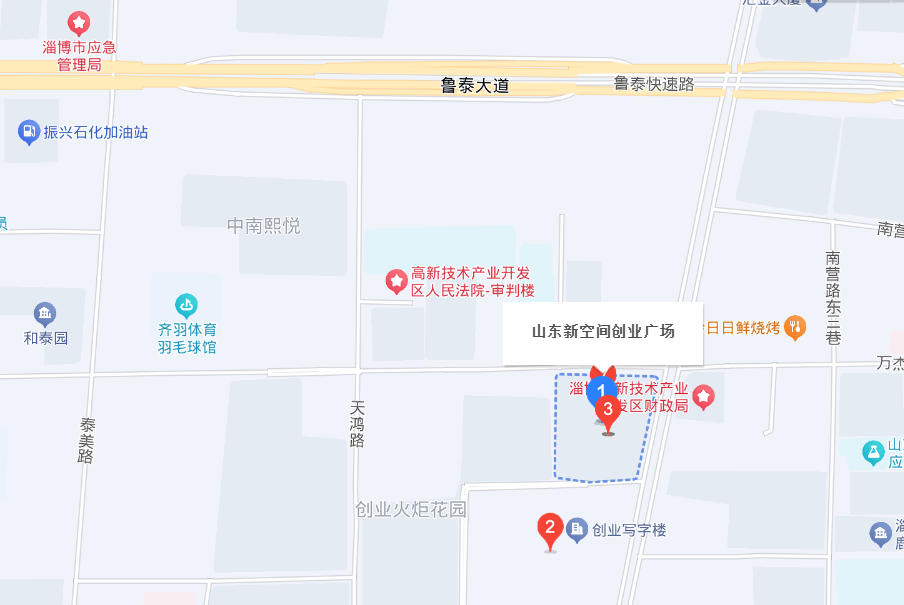
Task: Tap the 齐羽体育羽毛球馆 place icon
Action: pyautogui.click(x=186, y=305)
